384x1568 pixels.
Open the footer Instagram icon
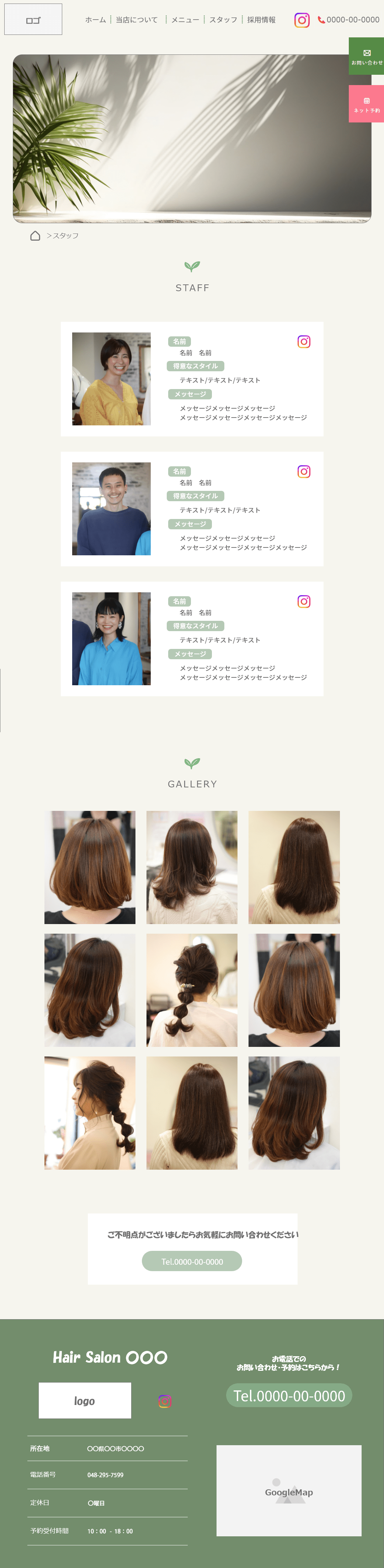[x=165, y=1401]
